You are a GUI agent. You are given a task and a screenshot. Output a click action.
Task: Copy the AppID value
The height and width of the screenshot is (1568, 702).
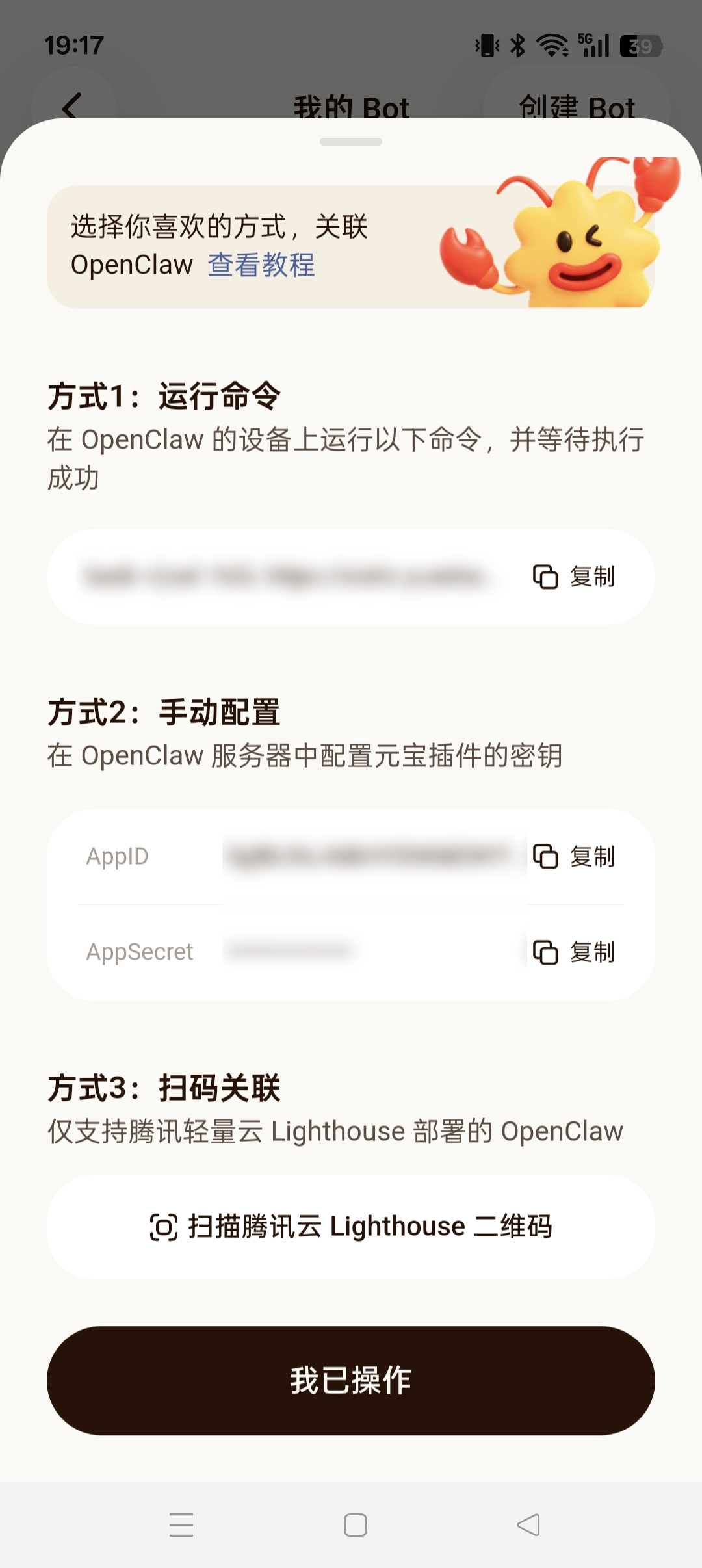(574, 857)
